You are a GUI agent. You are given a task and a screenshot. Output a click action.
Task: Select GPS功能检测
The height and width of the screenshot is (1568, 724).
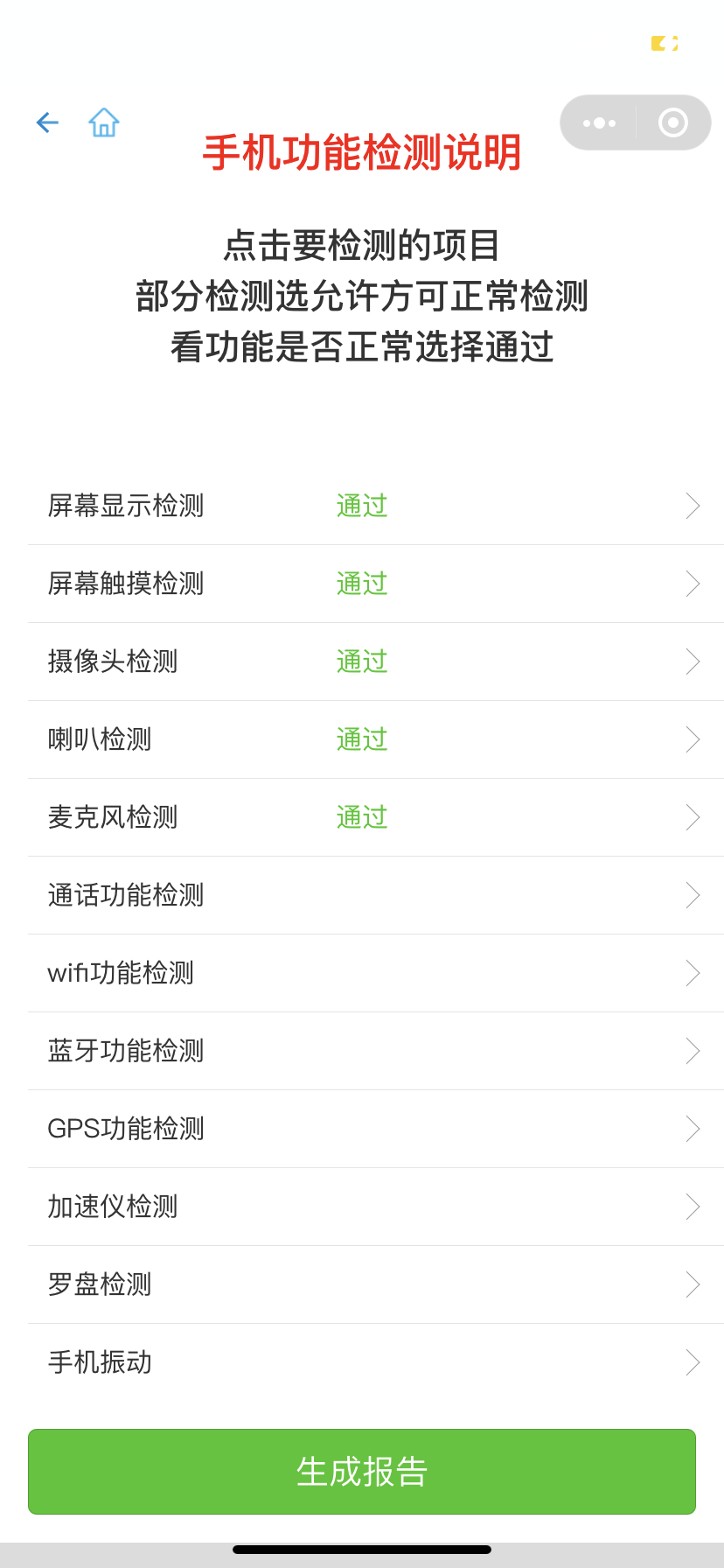click(376, 1129)
